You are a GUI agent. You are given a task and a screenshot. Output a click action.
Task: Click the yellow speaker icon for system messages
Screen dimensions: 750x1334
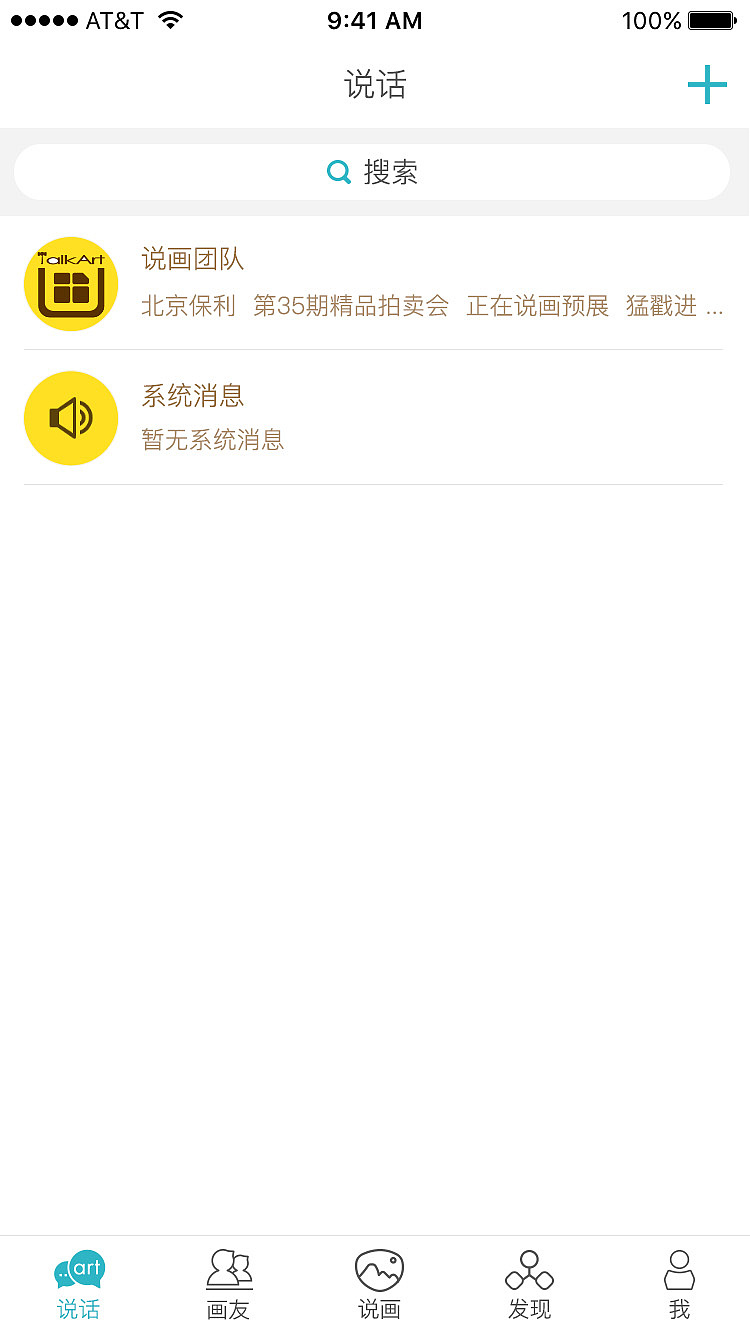point(70,418)
